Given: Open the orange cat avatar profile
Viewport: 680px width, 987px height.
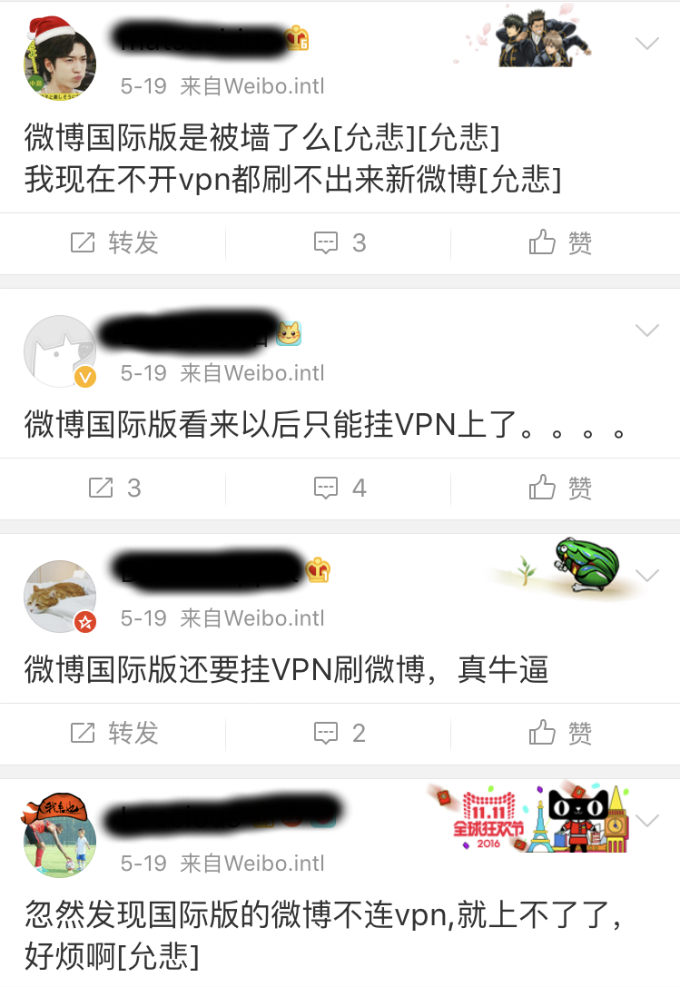Looking at the screenshot, I should coord(59,596).
